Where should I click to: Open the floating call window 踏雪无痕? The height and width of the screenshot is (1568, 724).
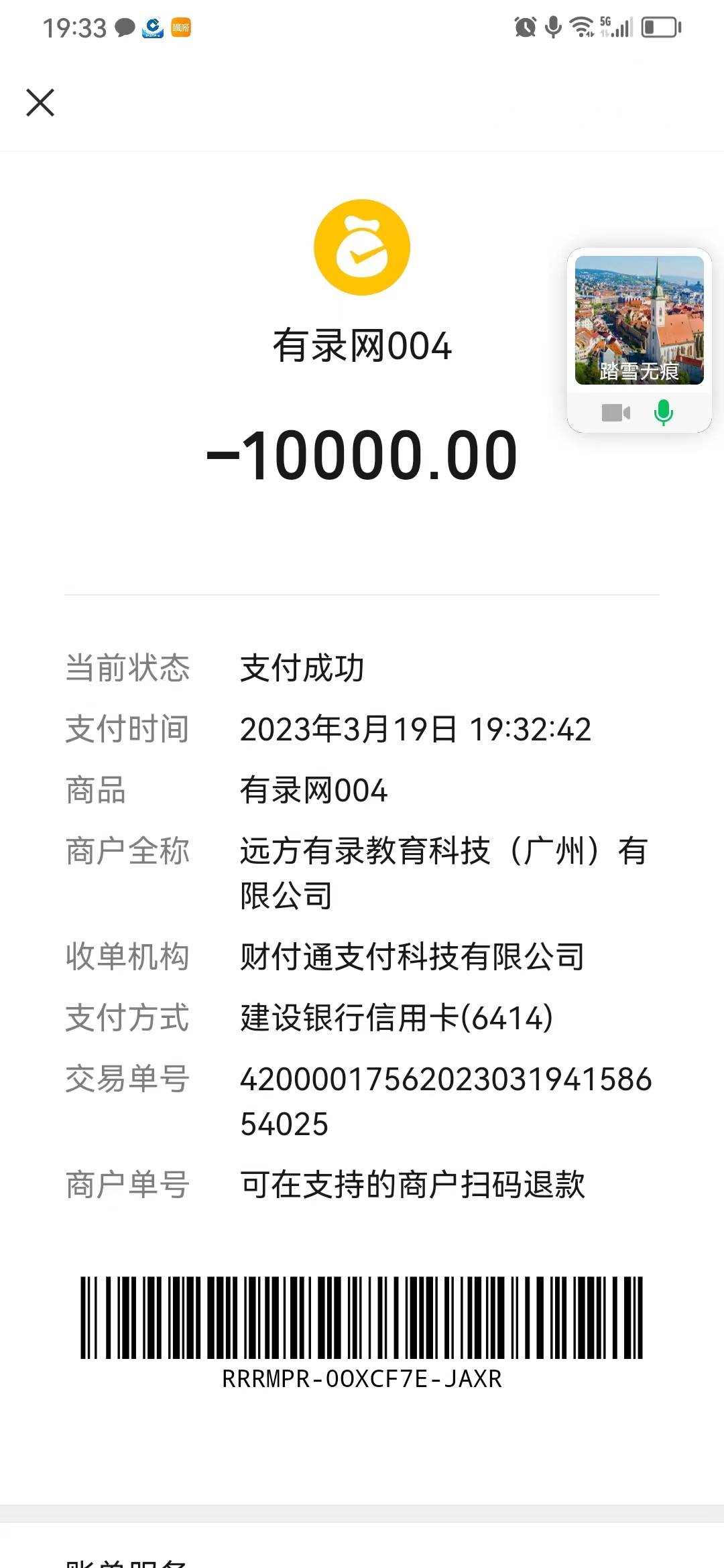639,320
